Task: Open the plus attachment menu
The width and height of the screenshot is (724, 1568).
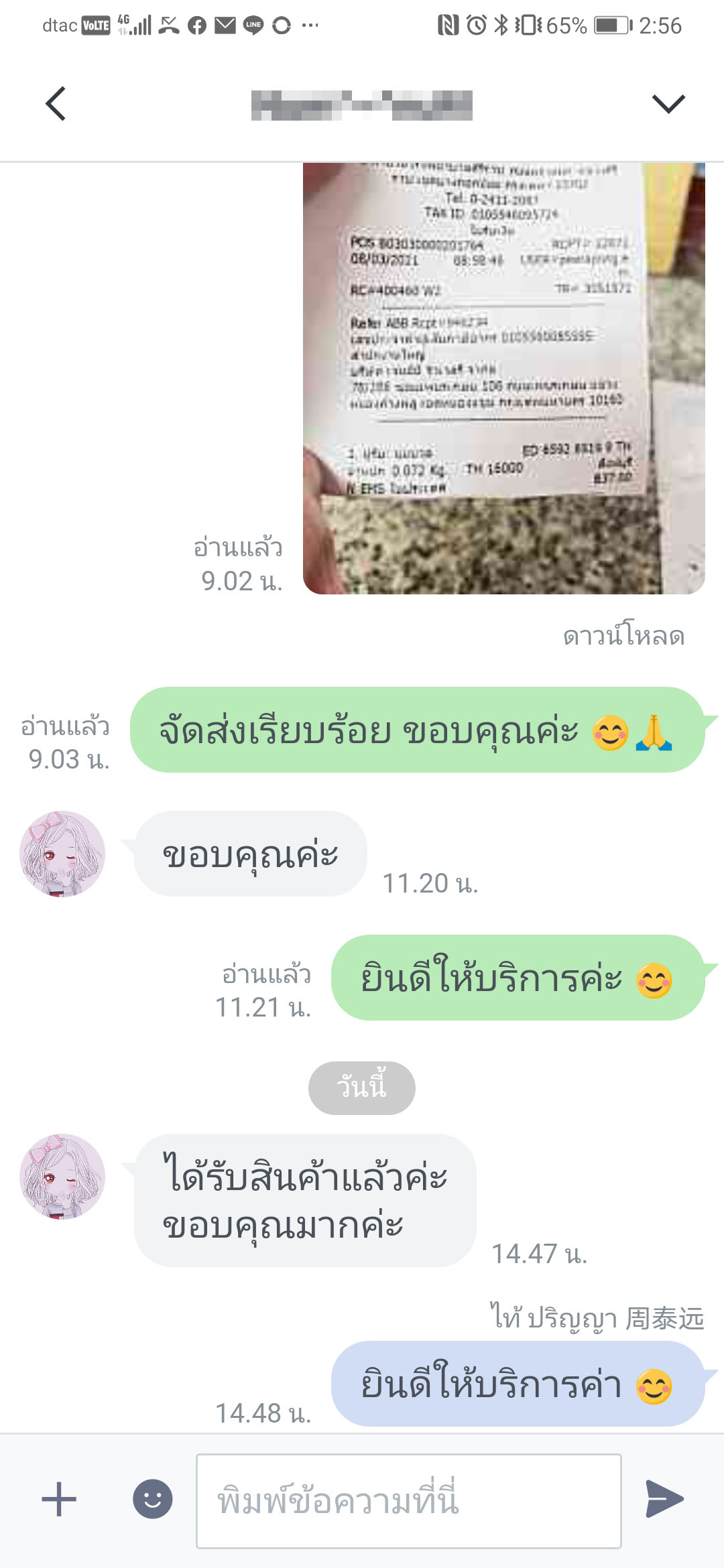Action: (59, 1499)
